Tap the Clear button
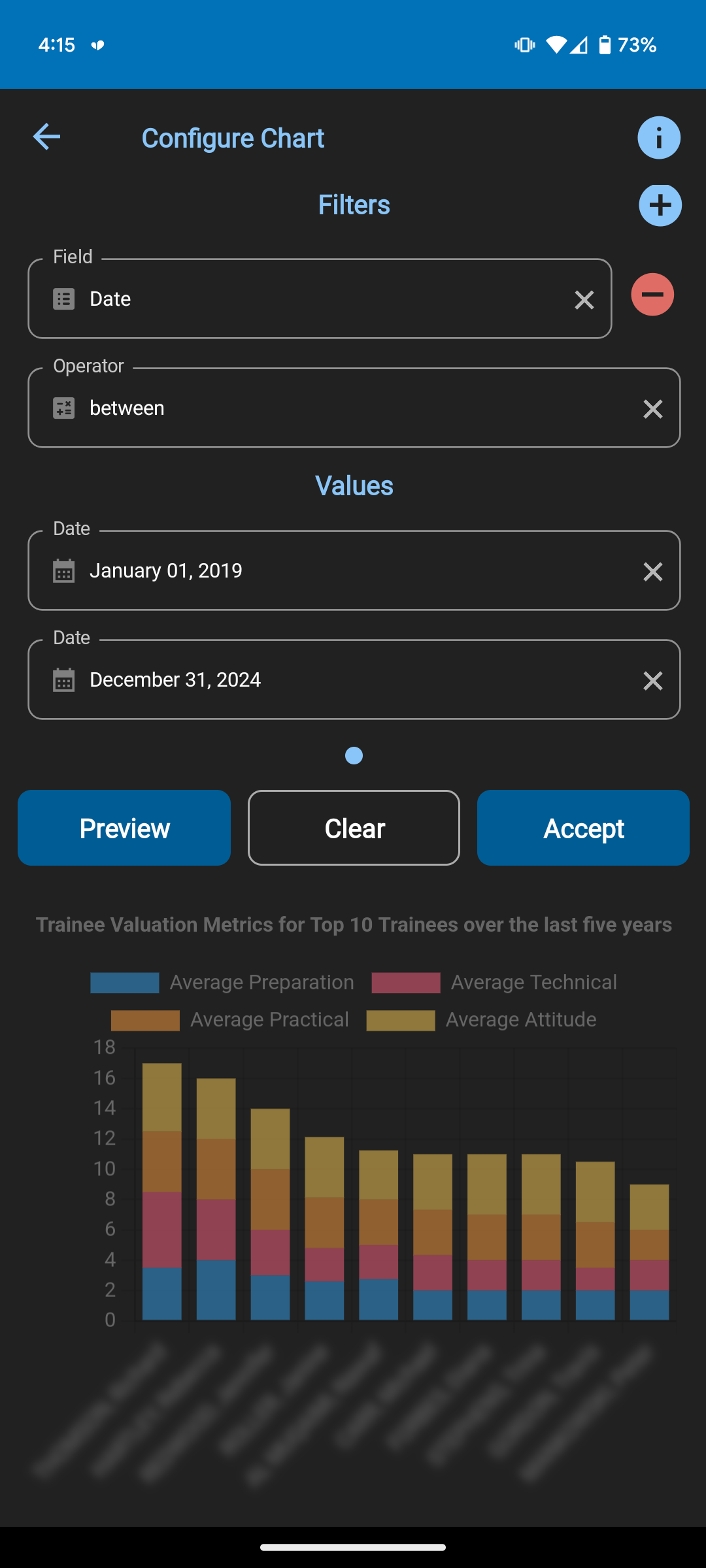This screenshot has width=706, height=1568. coord(354,828)
